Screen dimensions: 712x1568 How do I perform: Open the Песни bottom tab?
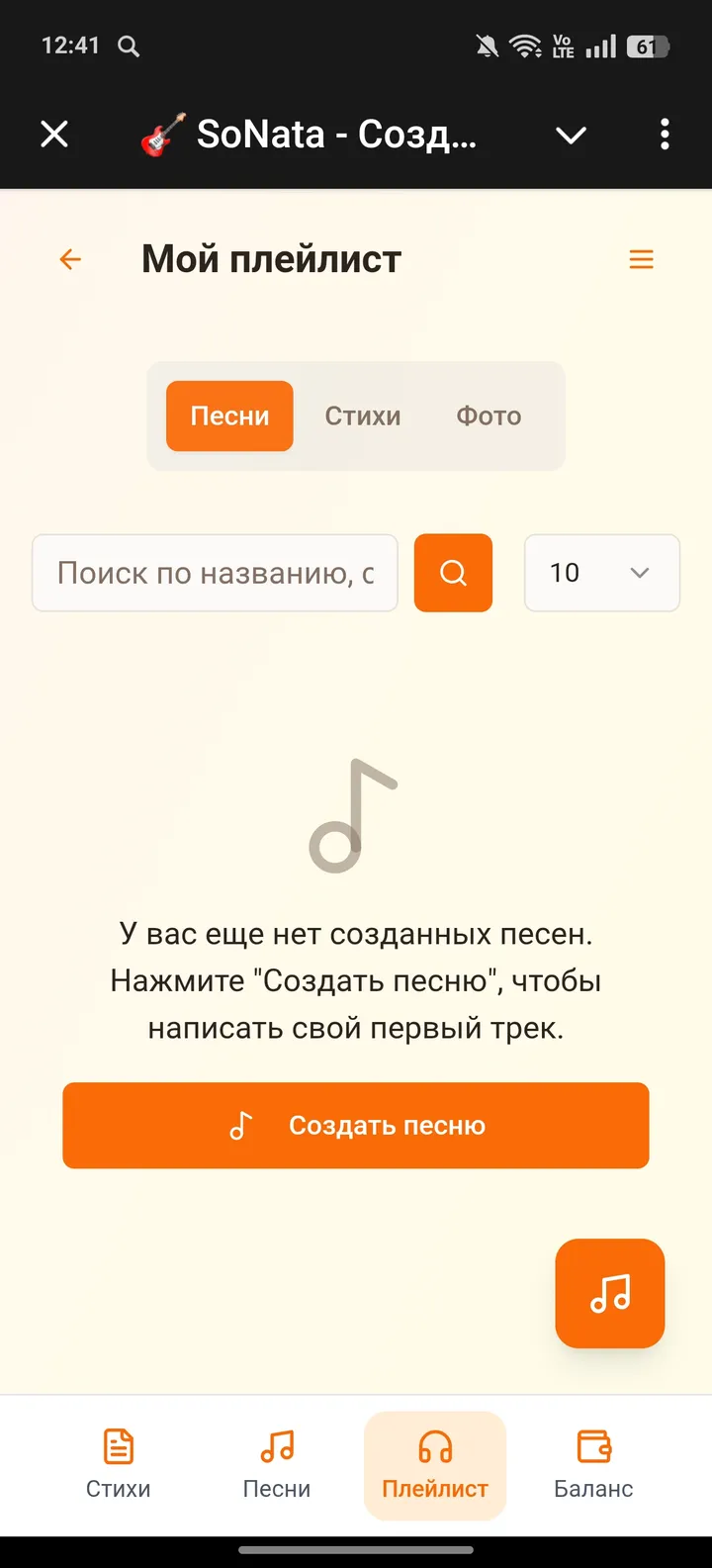[x=277, y=1465]
